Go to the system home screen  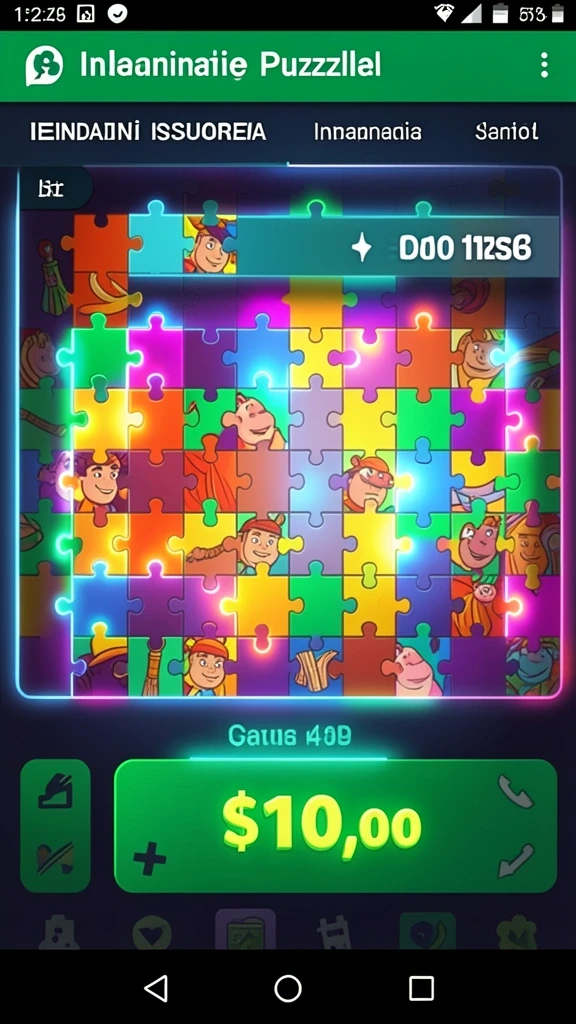(288, 988)
